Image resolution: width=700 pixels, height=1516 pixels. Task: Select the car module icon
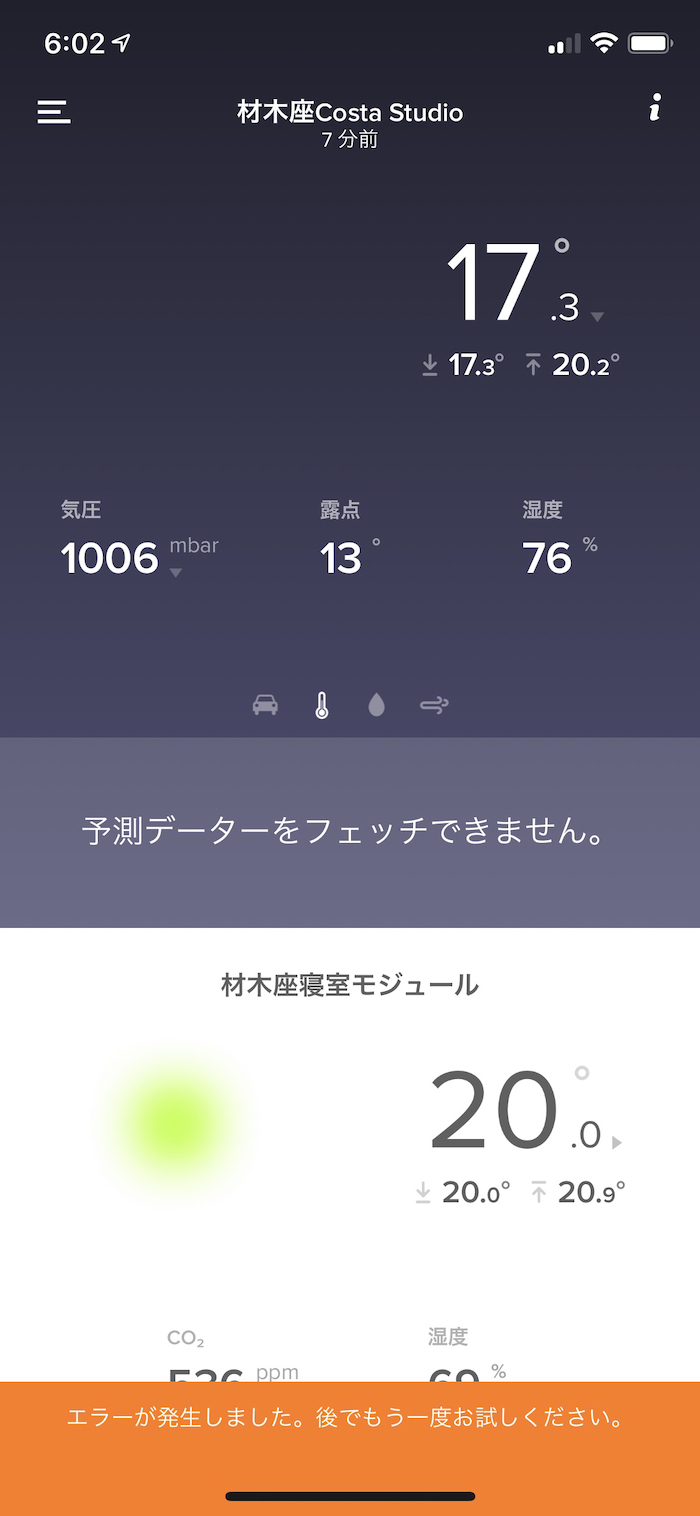265,706
